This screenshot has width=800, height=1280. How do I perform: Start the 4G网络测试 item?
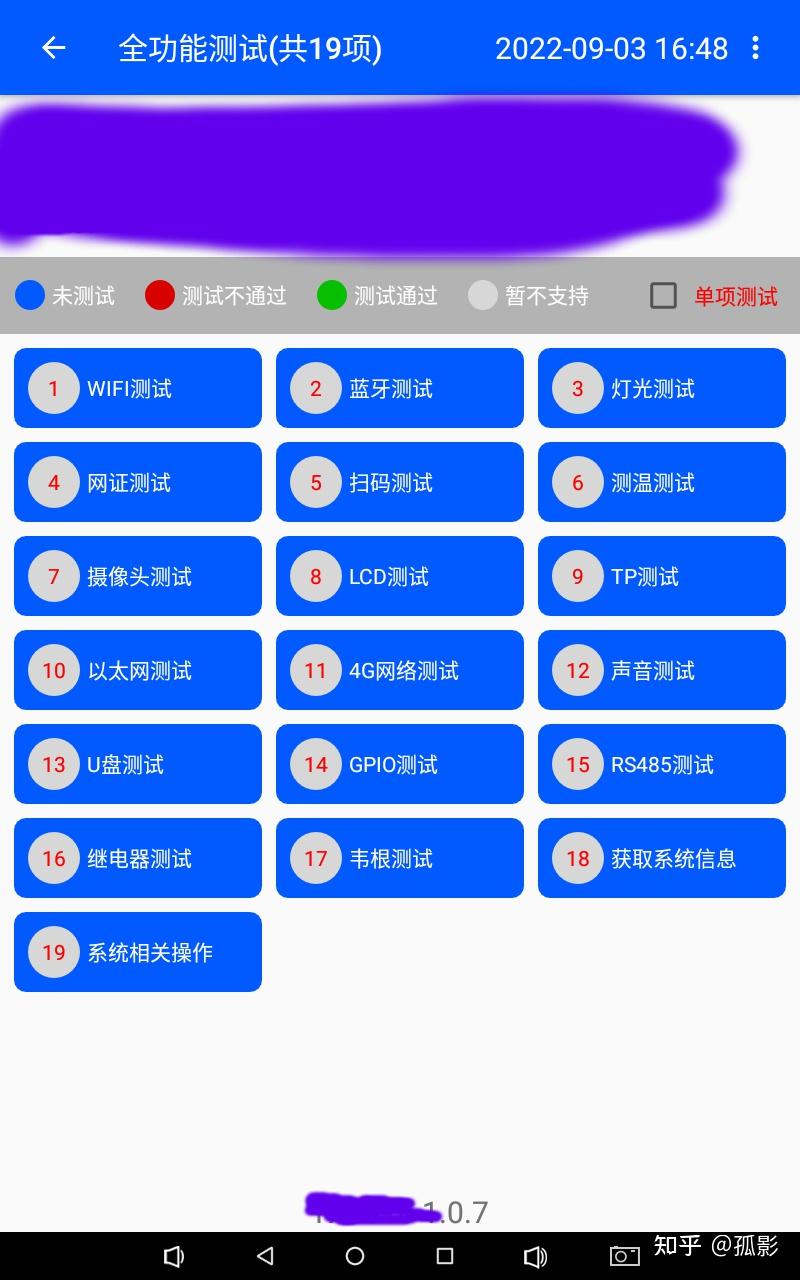point(399,670)
